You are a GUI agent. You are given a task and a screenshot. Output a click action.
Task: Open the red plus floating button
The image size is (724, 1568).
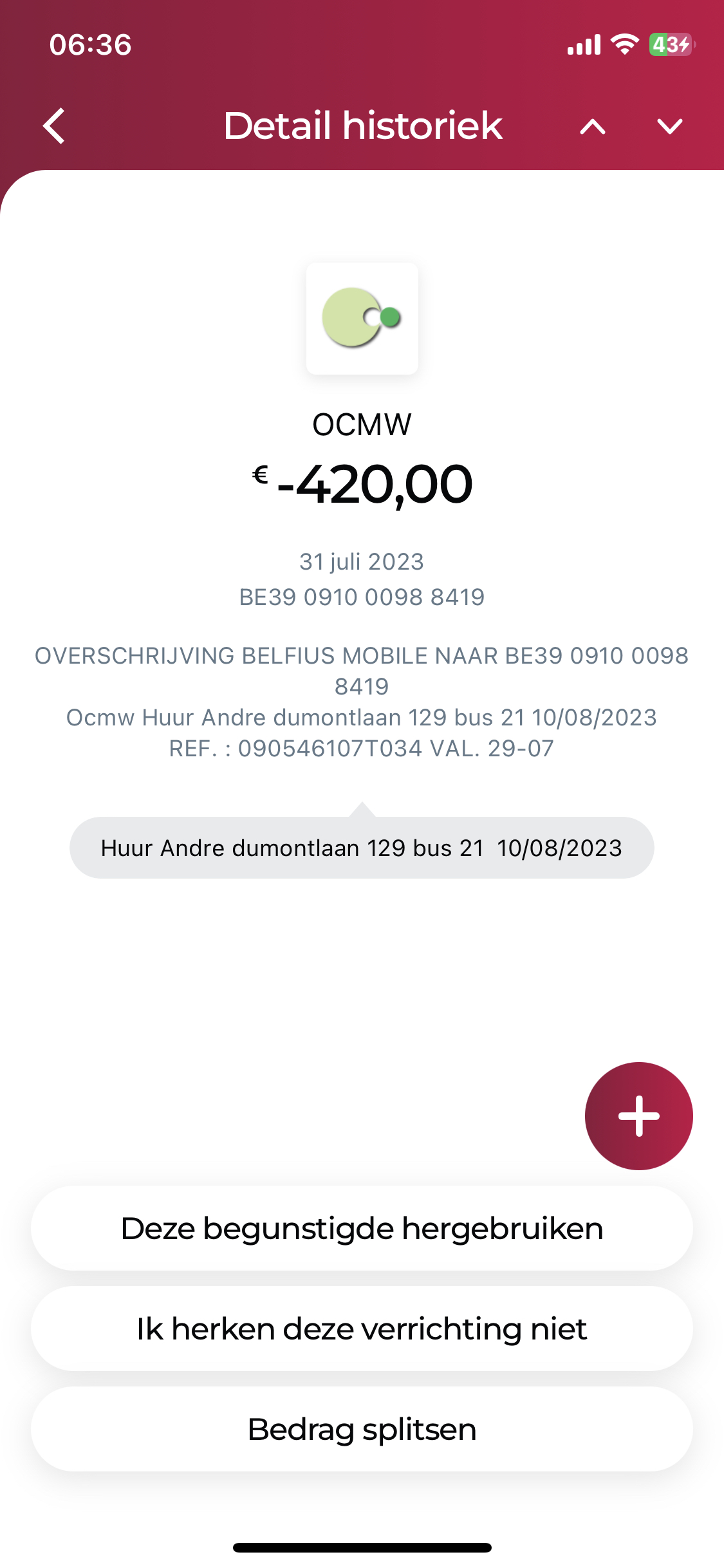coord(638,1115)
